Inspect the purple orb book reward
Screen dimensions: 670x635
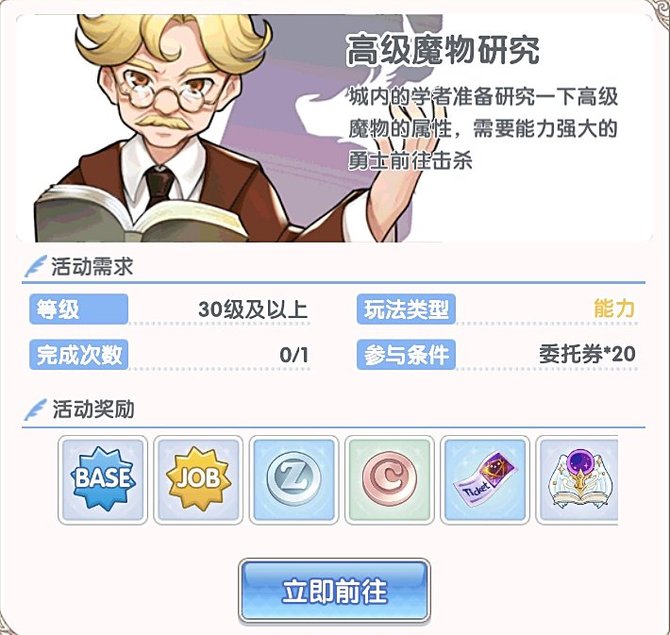point(577,479)
